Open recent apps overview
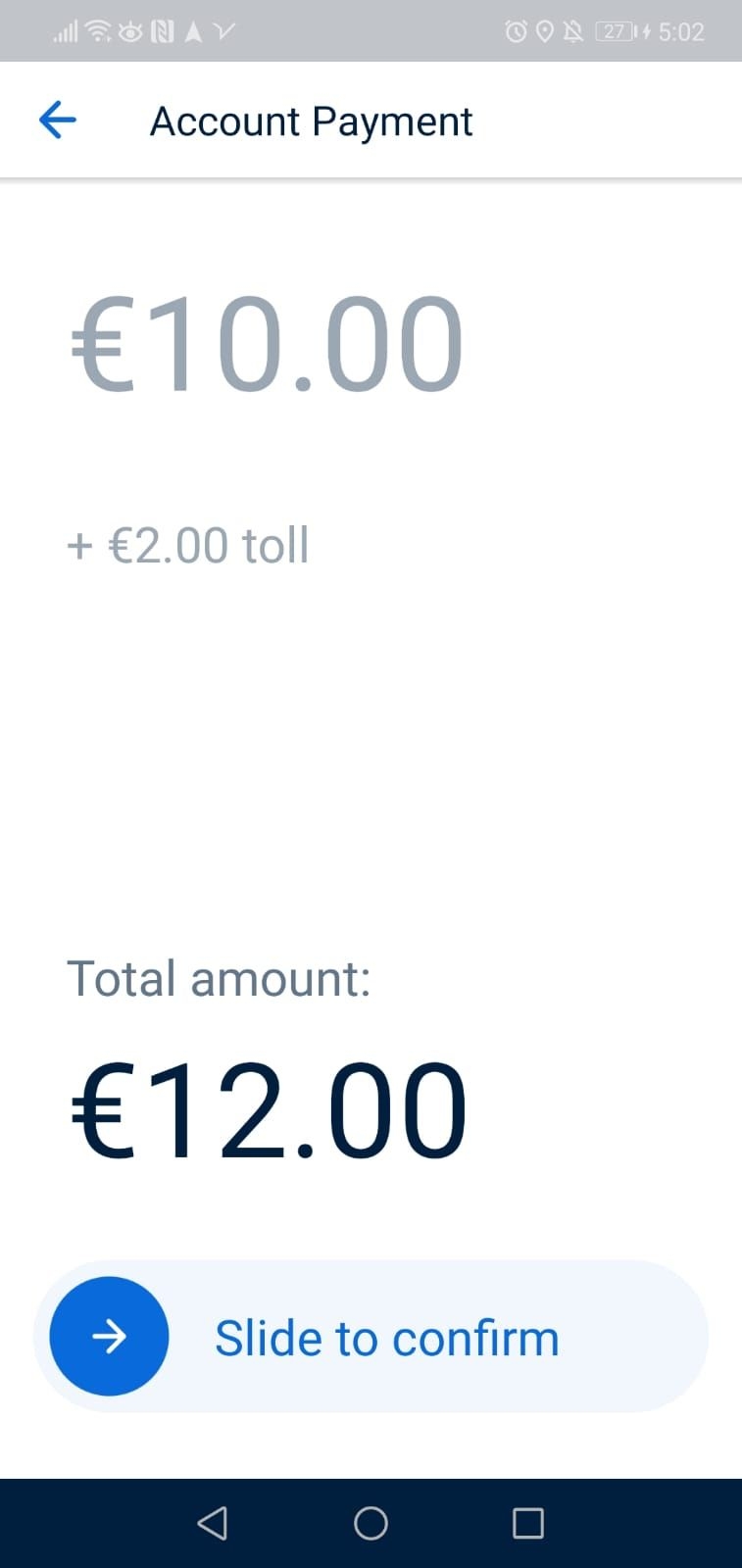The height and width of the screenshot is (1568, 742). pyautogui.click(x=528, y=1523)
